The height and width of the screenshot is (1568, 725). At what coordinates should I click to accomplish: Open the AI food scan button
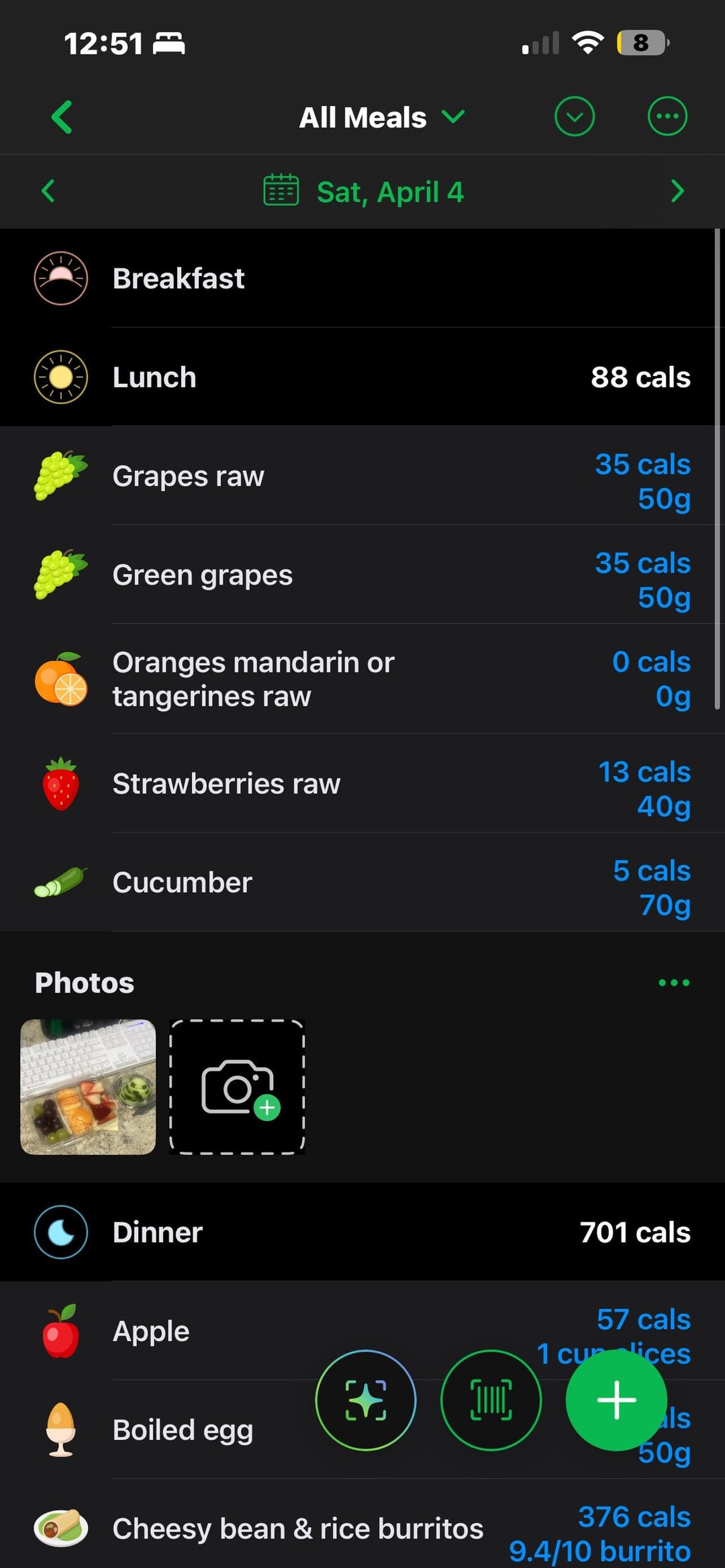pos(366,1400)
